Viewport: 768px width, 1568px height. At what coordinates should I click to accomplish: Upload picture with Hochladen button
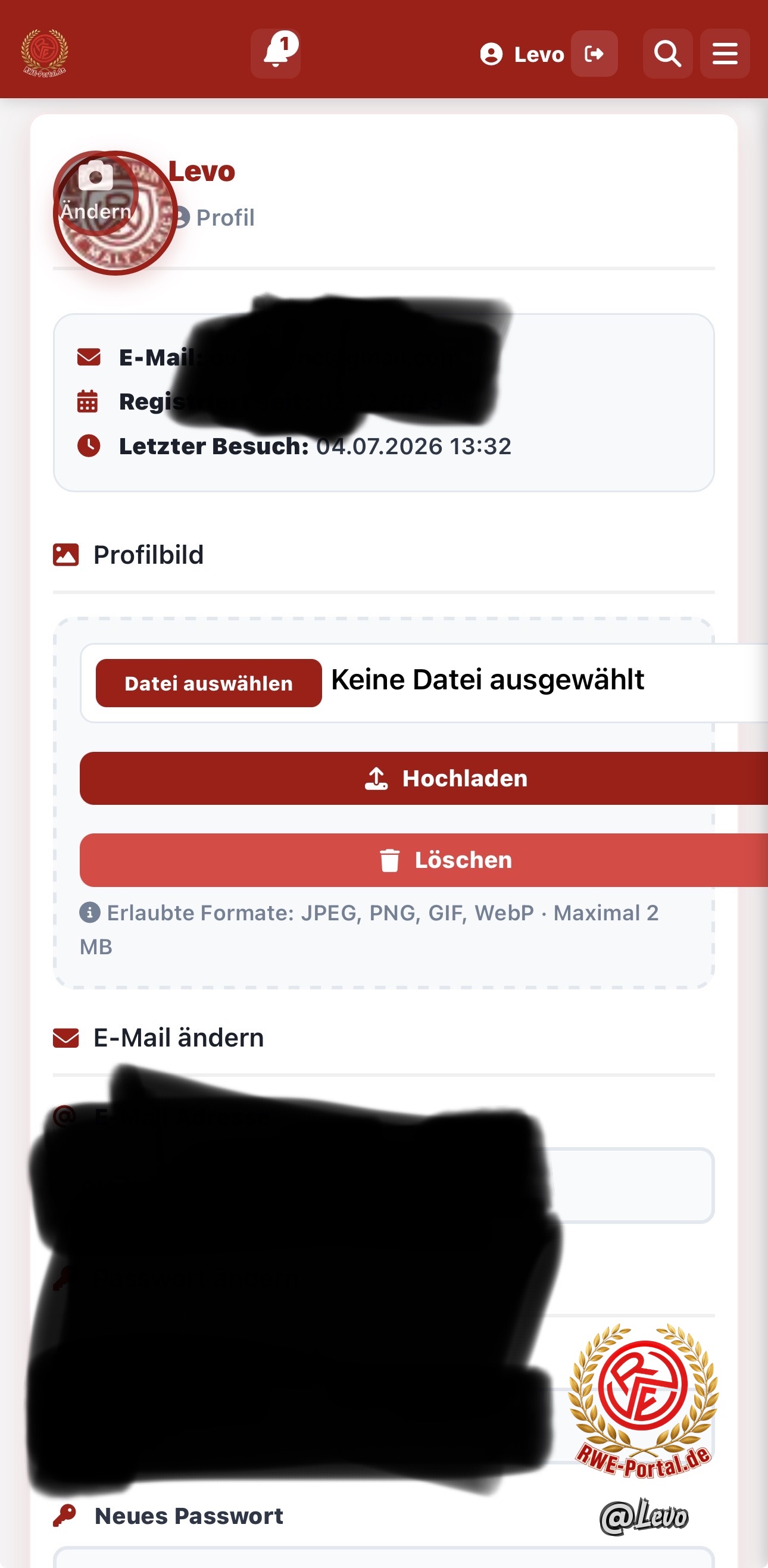pos(423,778)
